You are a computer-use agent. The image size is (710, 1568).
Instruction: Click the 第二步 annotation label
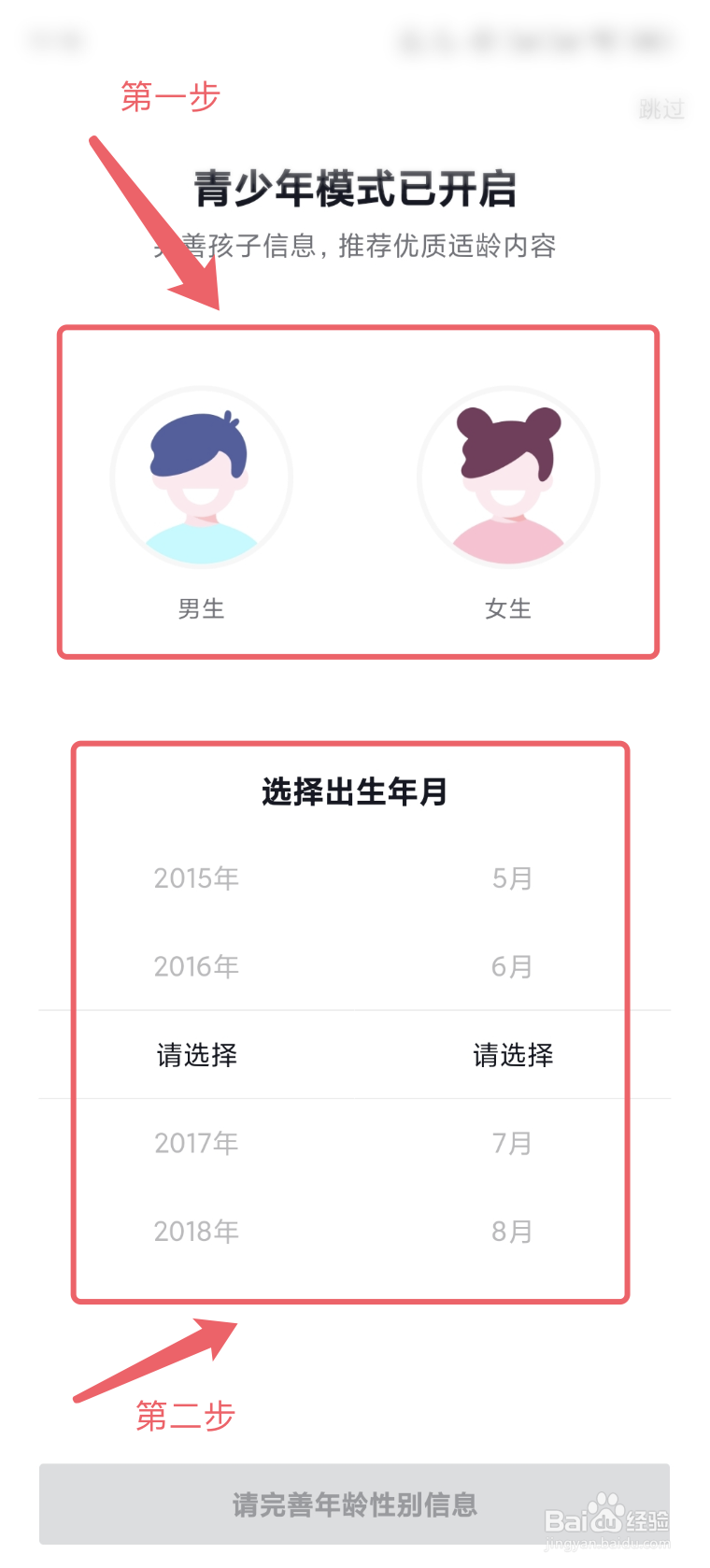click(x=185, y=1416)
